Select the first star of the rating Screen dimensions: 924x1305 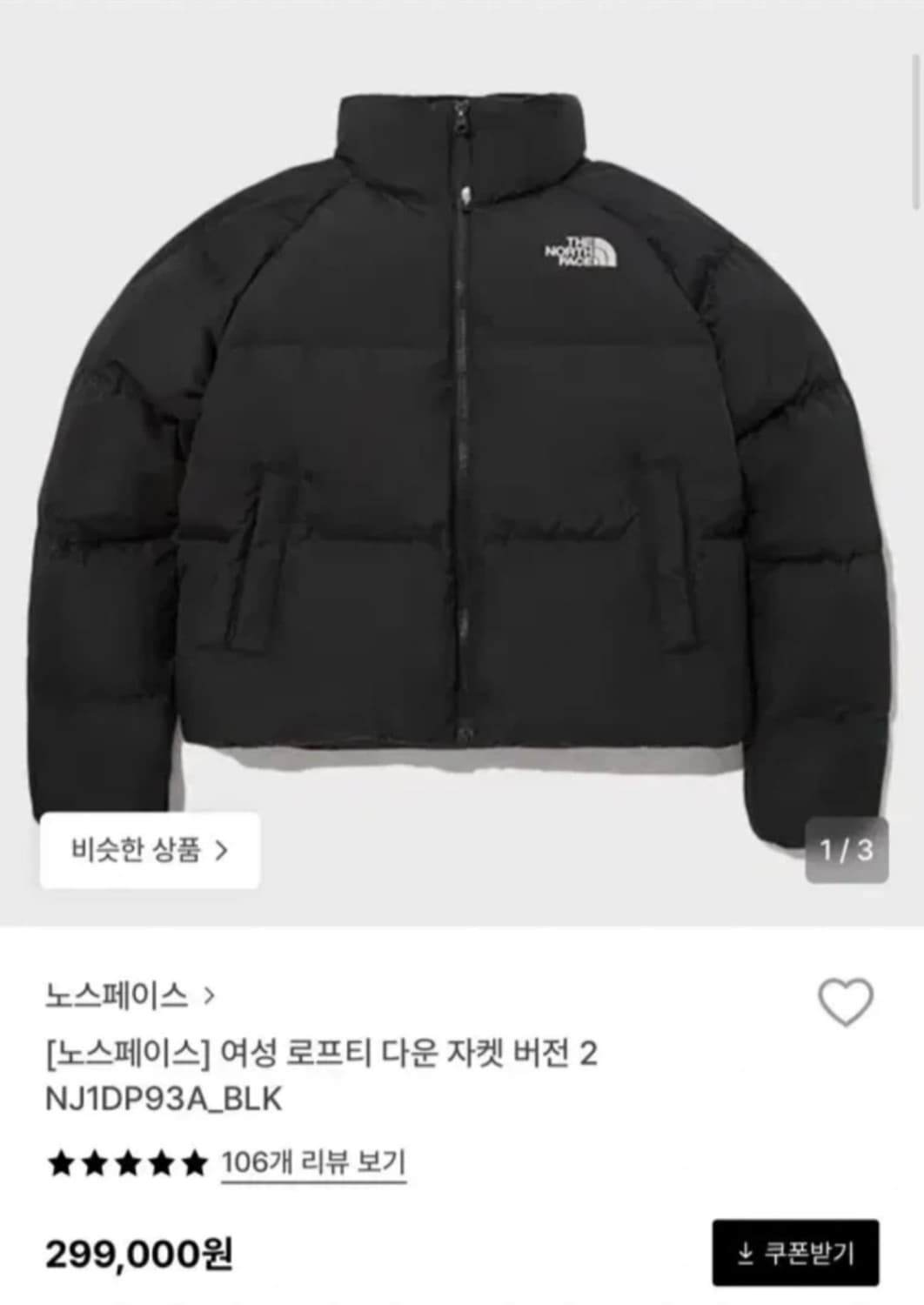pos(60,1163)
